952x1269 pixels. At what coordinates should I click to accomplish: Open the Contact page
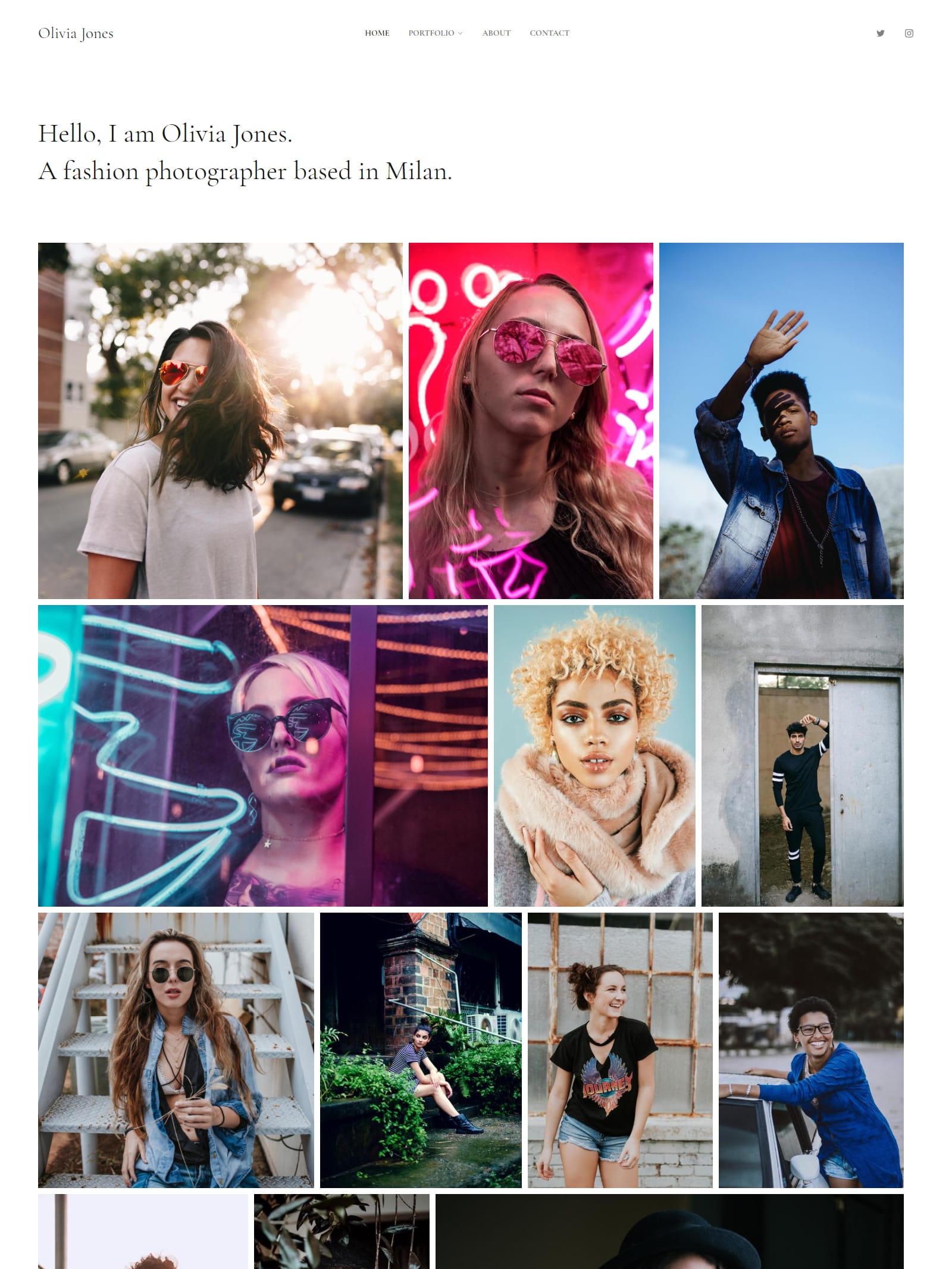point(549,33)
